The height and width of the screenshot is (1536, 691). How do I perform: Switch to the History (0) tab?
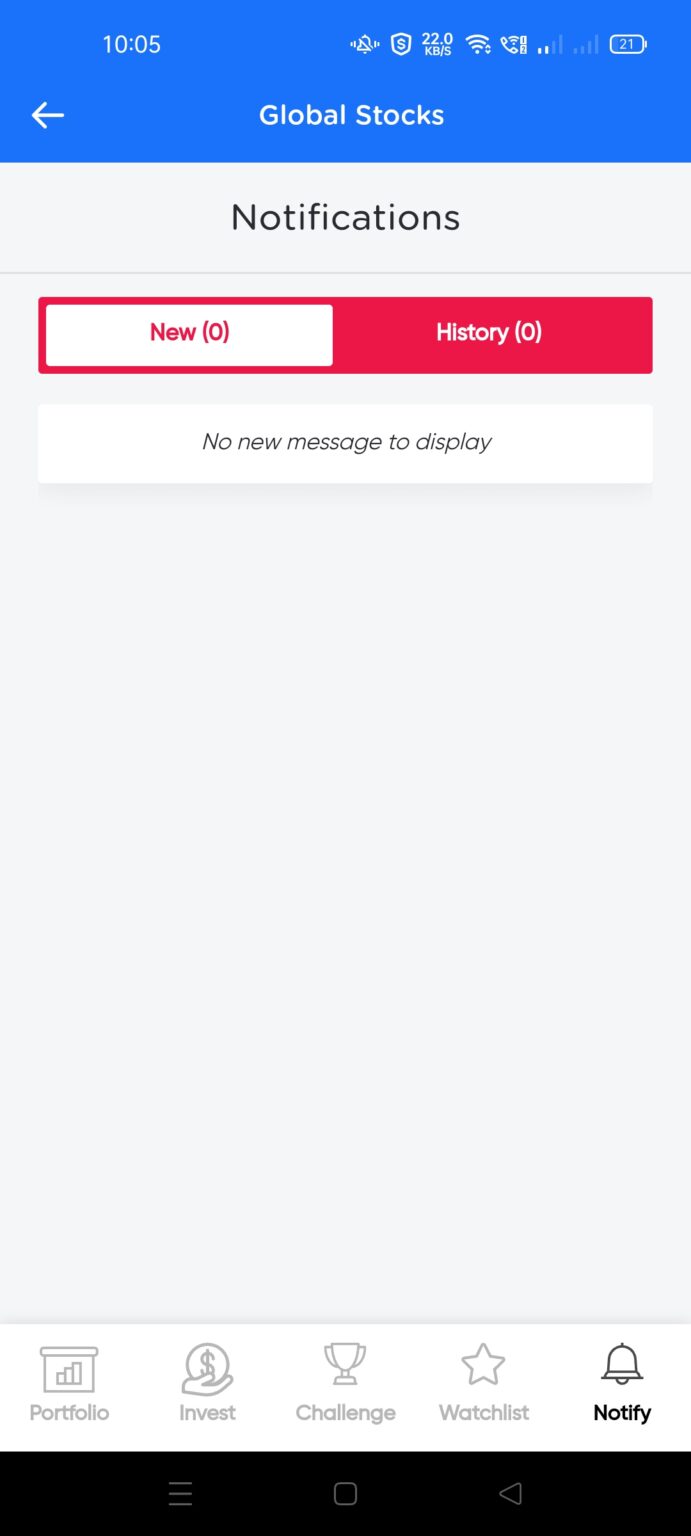tap(488, 333)
